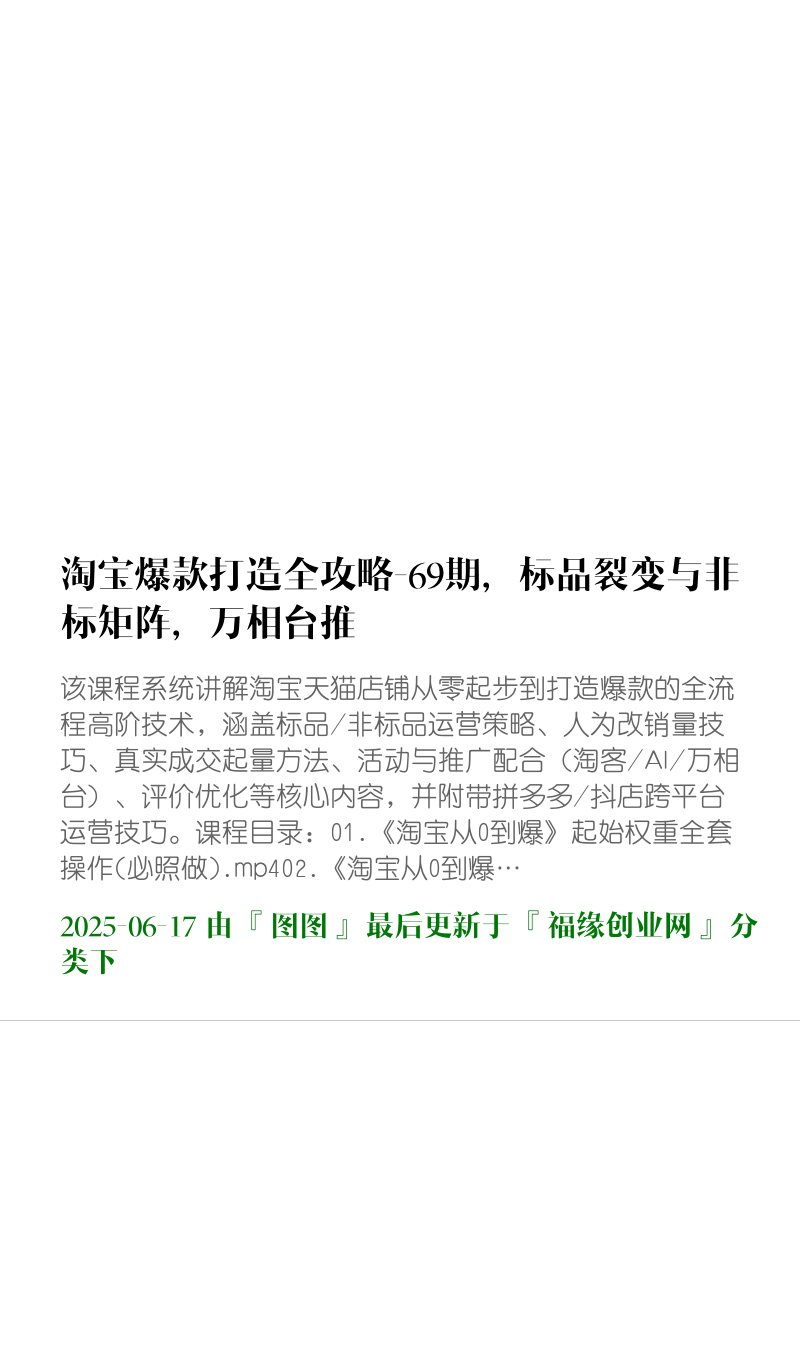Open the 福缘创业网 category link
This screenshot has height=1360, width=800.
tap(620, 927)
